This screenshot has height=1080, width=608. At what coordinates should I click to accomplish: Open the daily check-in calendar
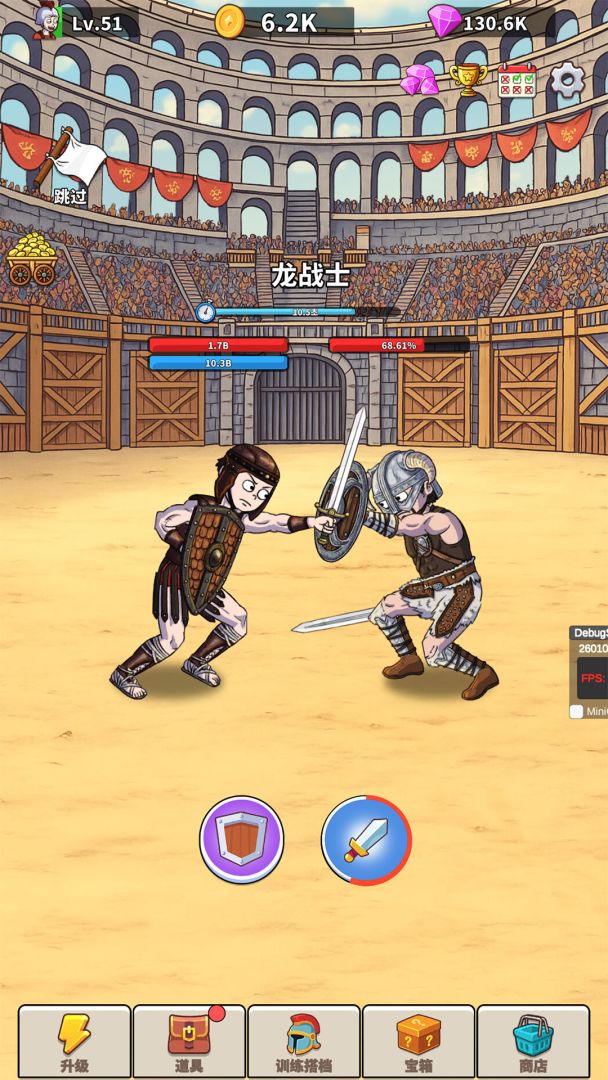point(517,80)
